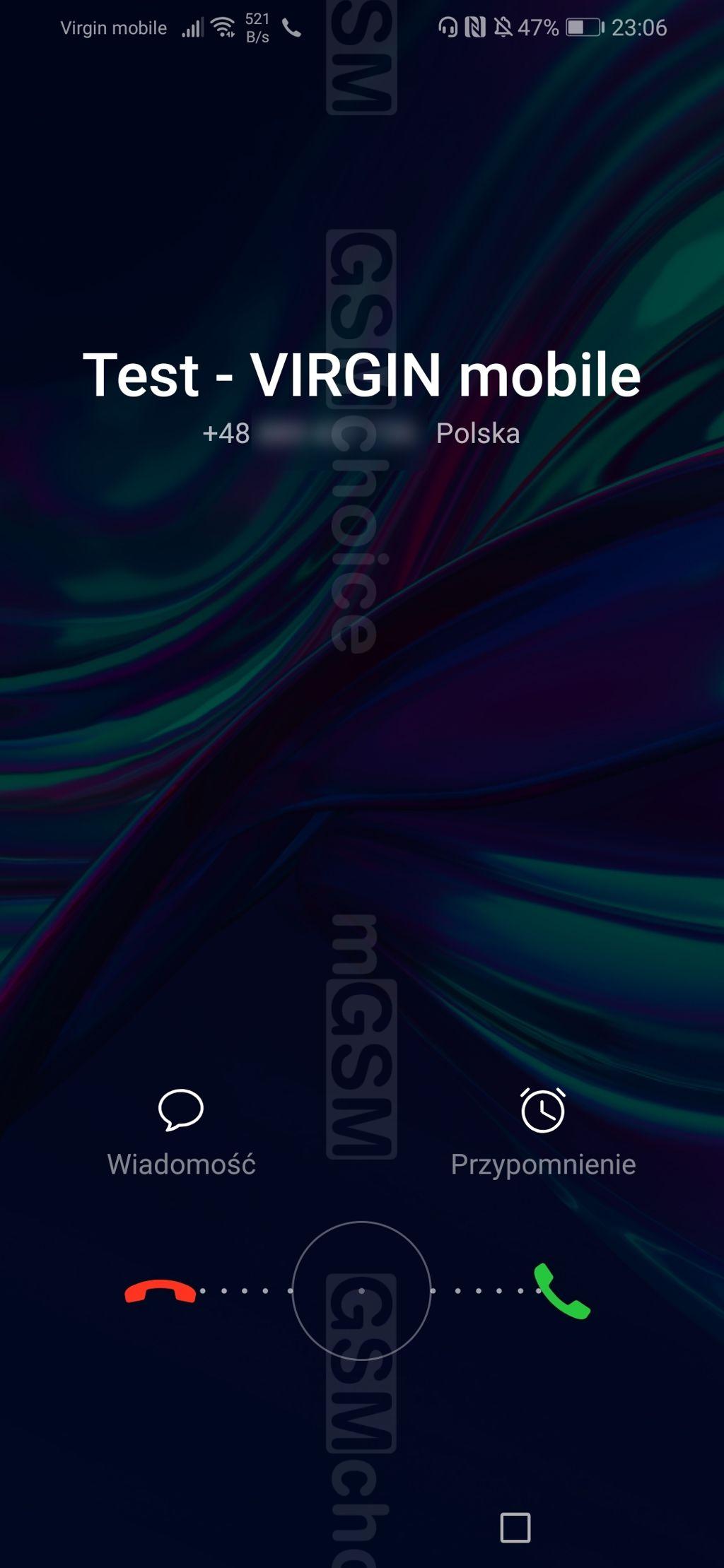Tap the circular call slider handle
The width and height of the screenshot is (724, 1568).
(x=361, y=1290)
